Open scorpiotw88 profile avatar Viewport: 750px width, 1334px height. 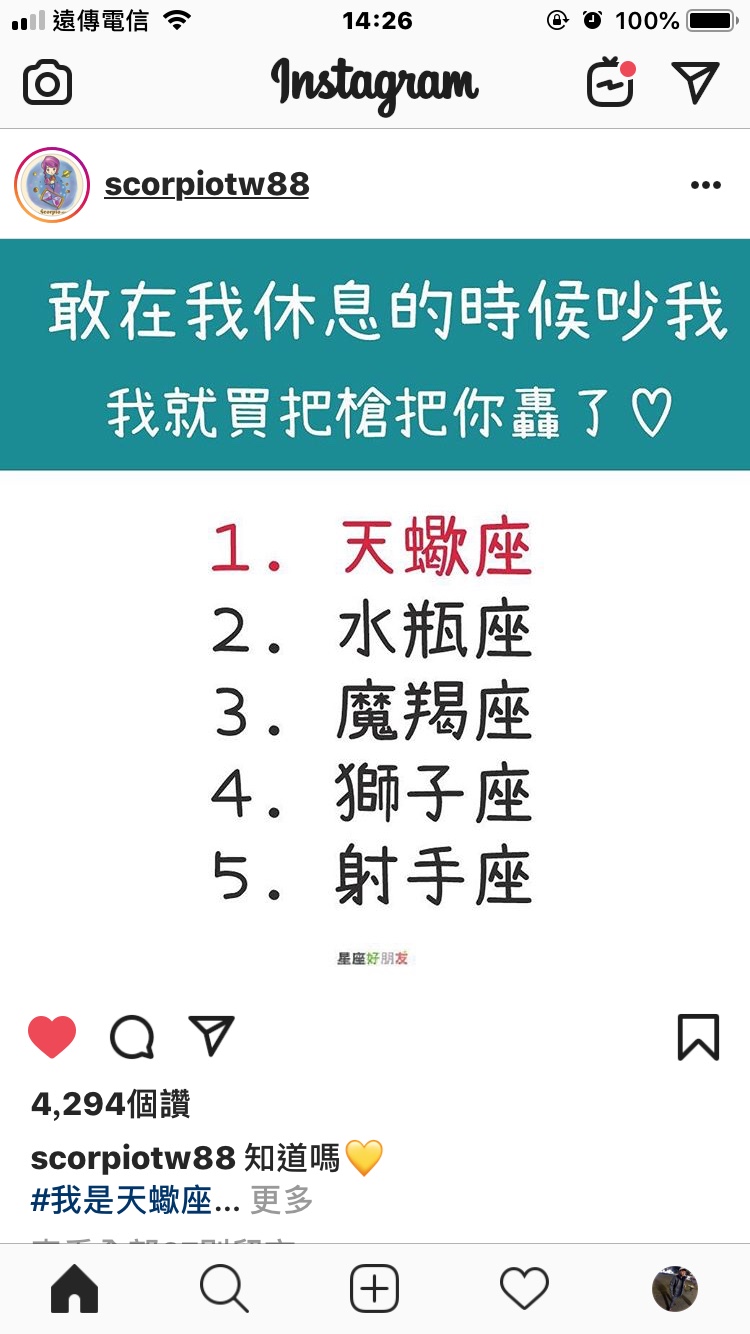coord(52,185)
